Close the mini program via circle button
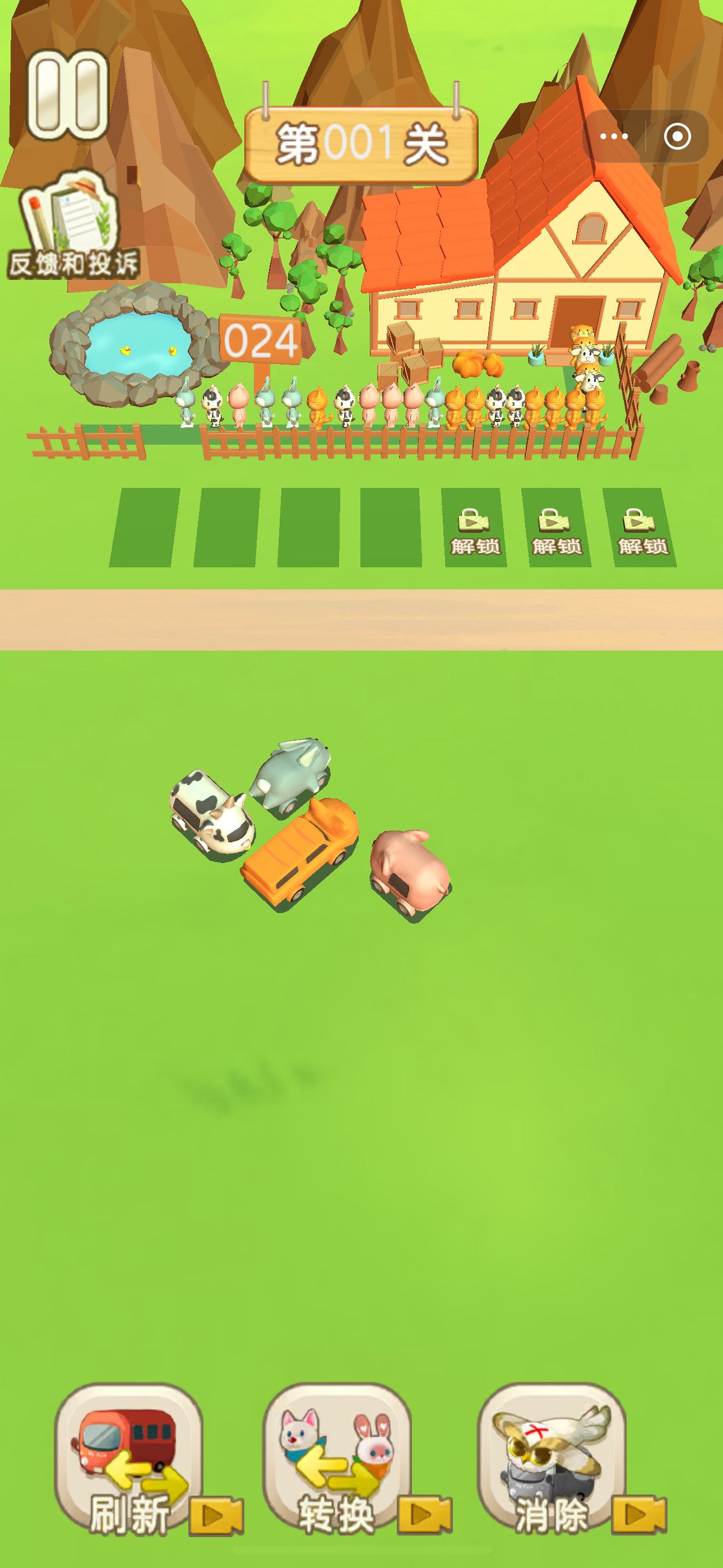 [676, 136]
